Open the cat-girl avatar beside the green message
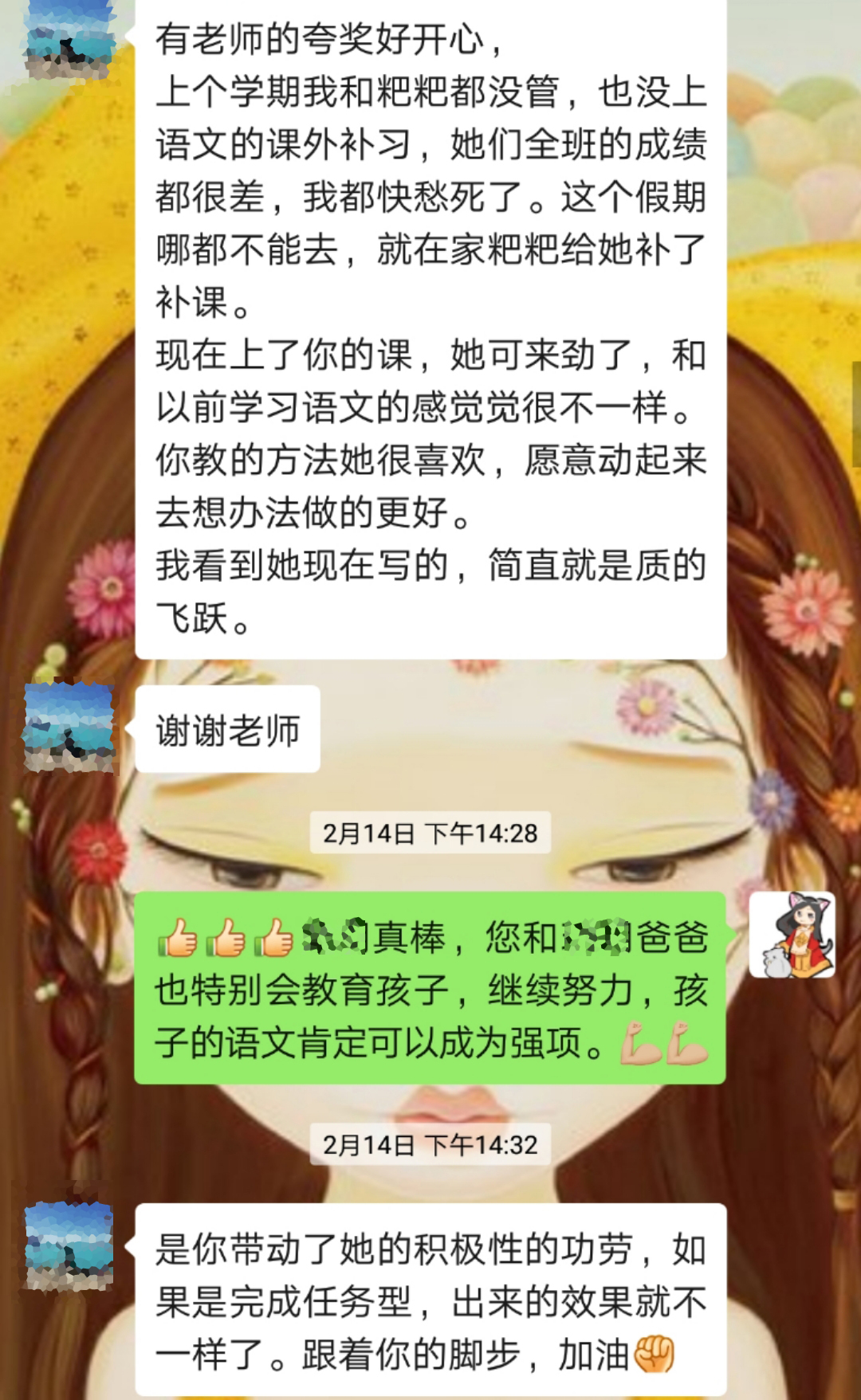861x1400 pixels. click(x=792, y=935)
